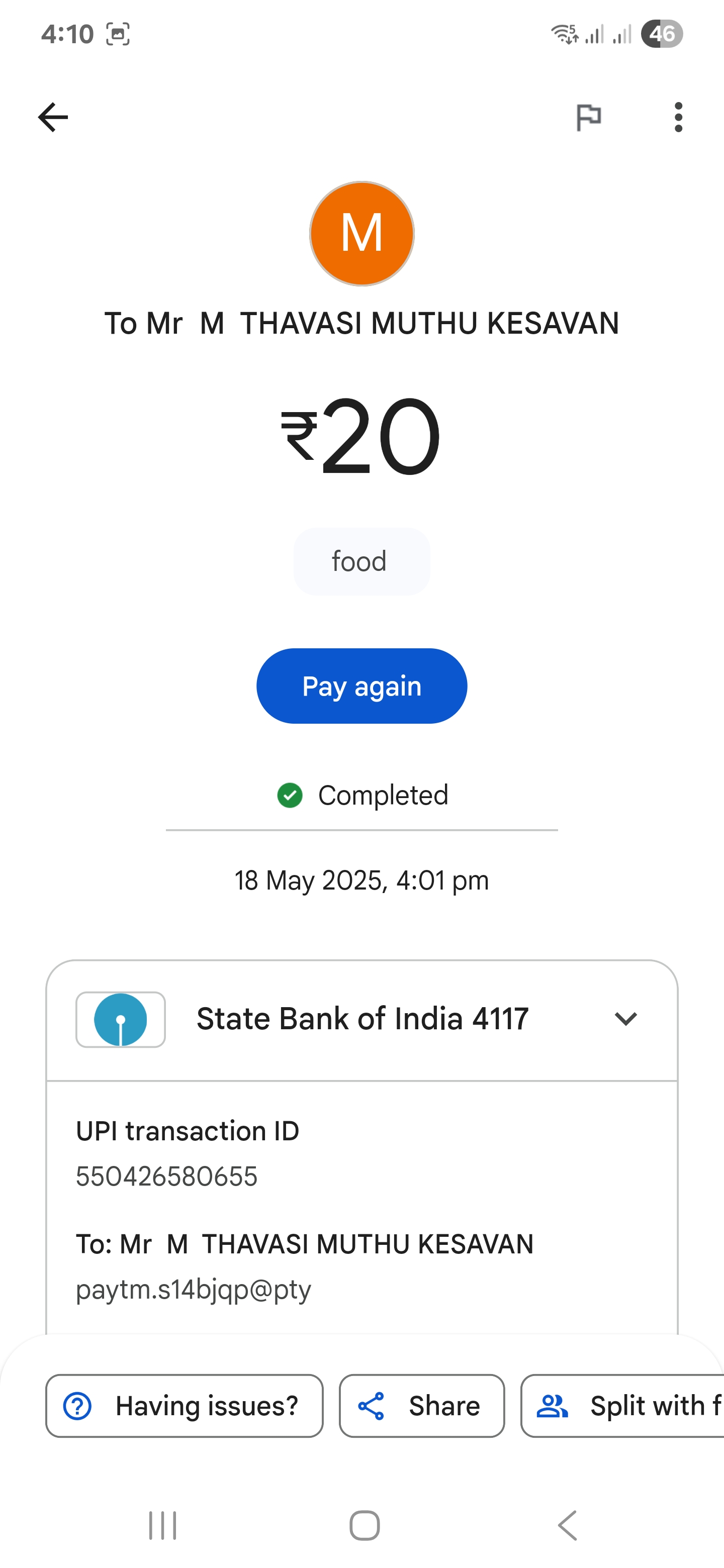This screenshot has width=724, height=1568.
Task: Open Having issues? help option
Action: point(185,1406)
